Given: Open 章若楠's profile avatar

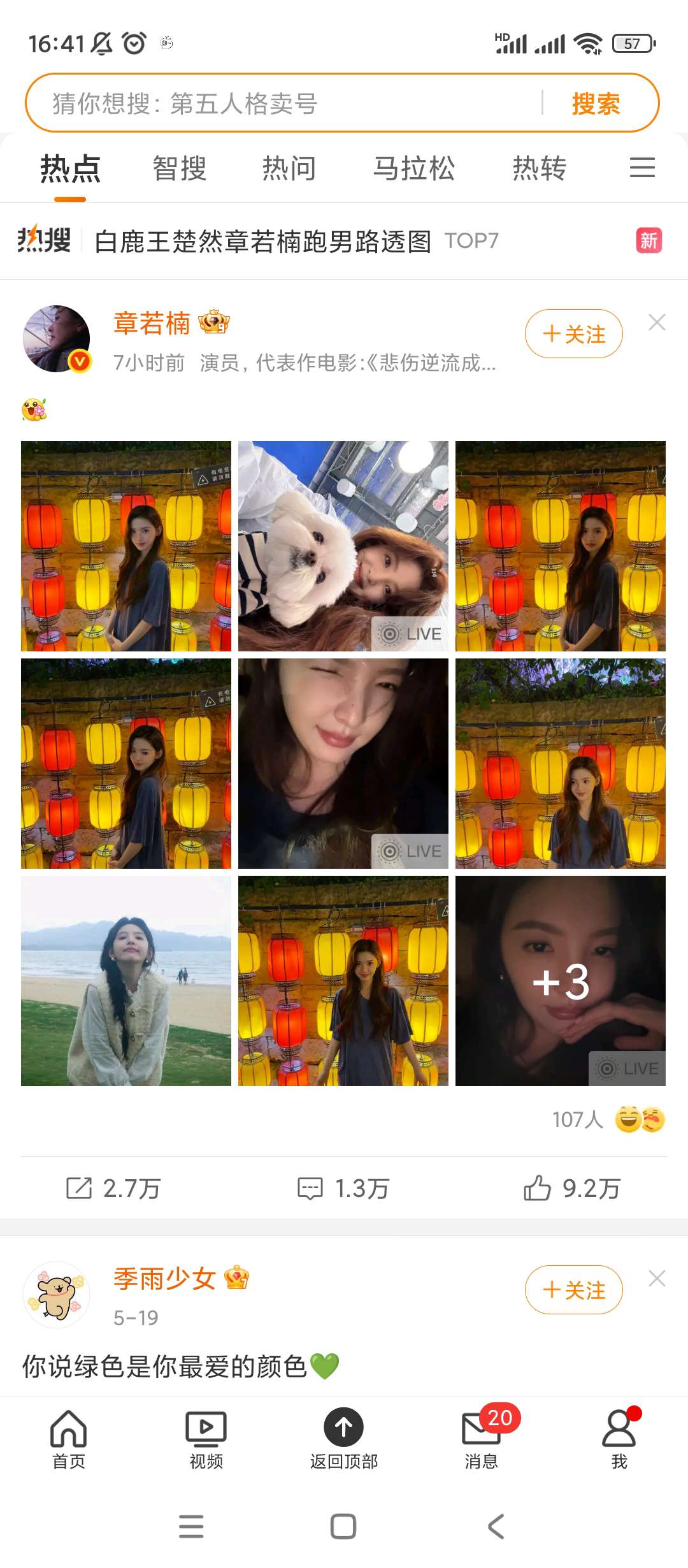Looking at the screenshot, I should (56, 338).
